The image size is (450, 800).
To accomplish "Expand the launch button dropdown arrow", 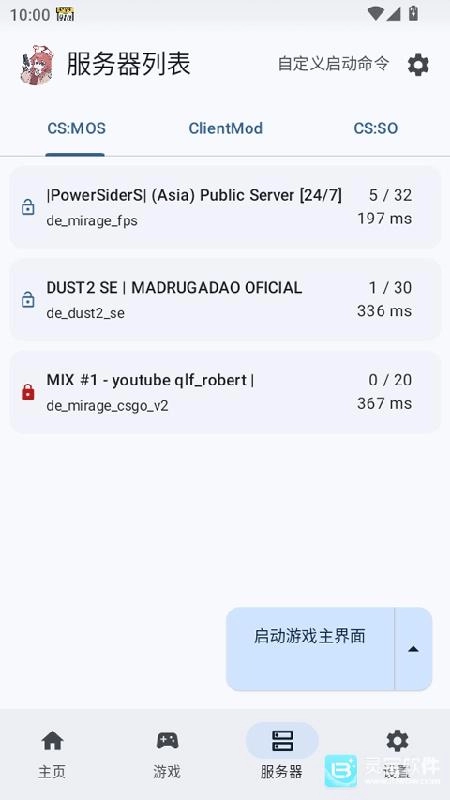I will (414, 649).
